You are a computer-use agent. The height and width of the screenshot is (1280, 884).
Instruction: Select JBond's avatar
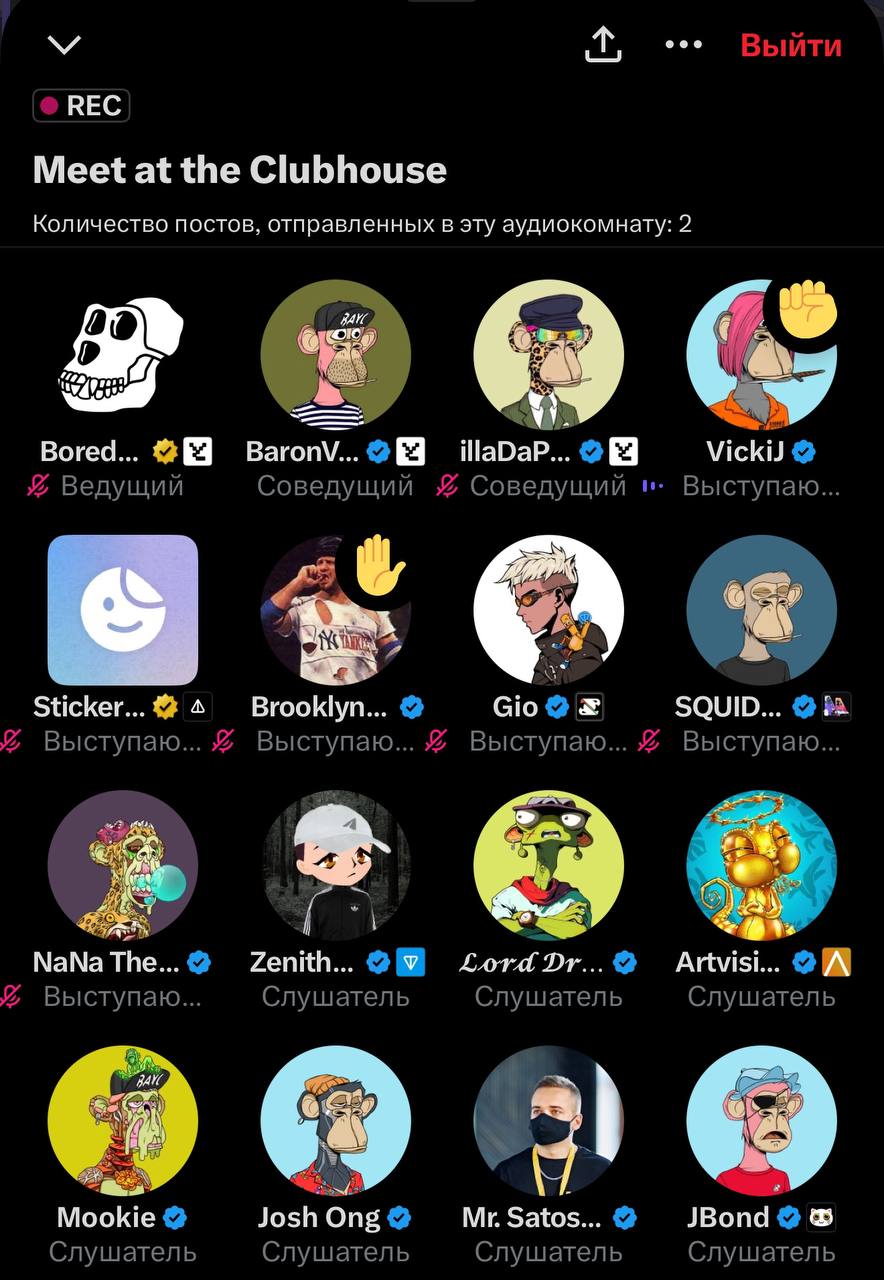click(x=761, y=1120)
